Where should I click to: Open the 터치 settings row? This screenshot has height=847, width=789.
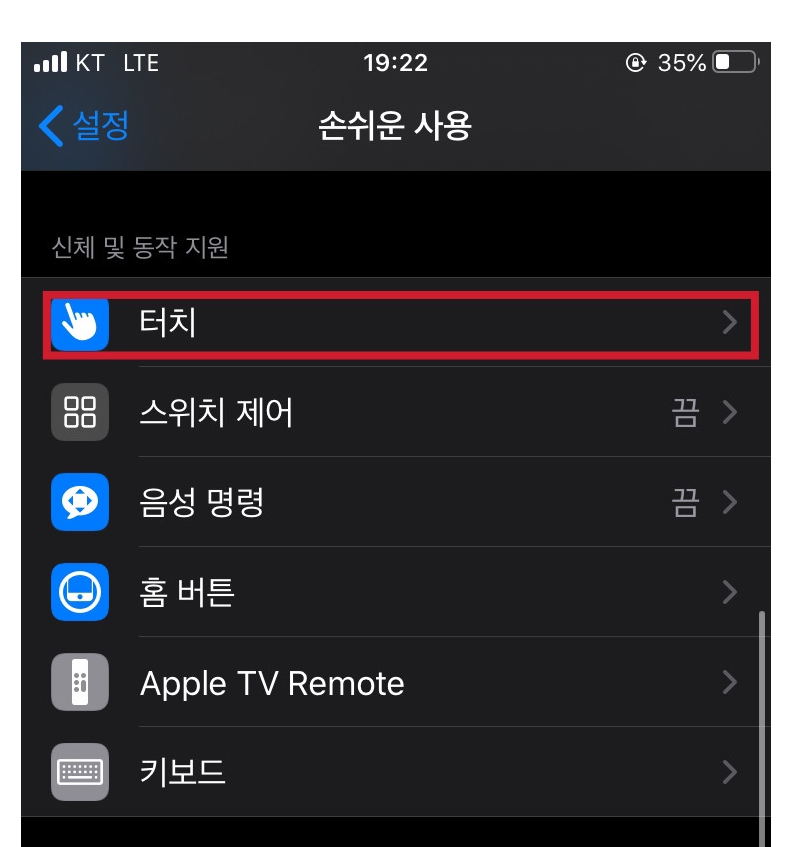398,322
